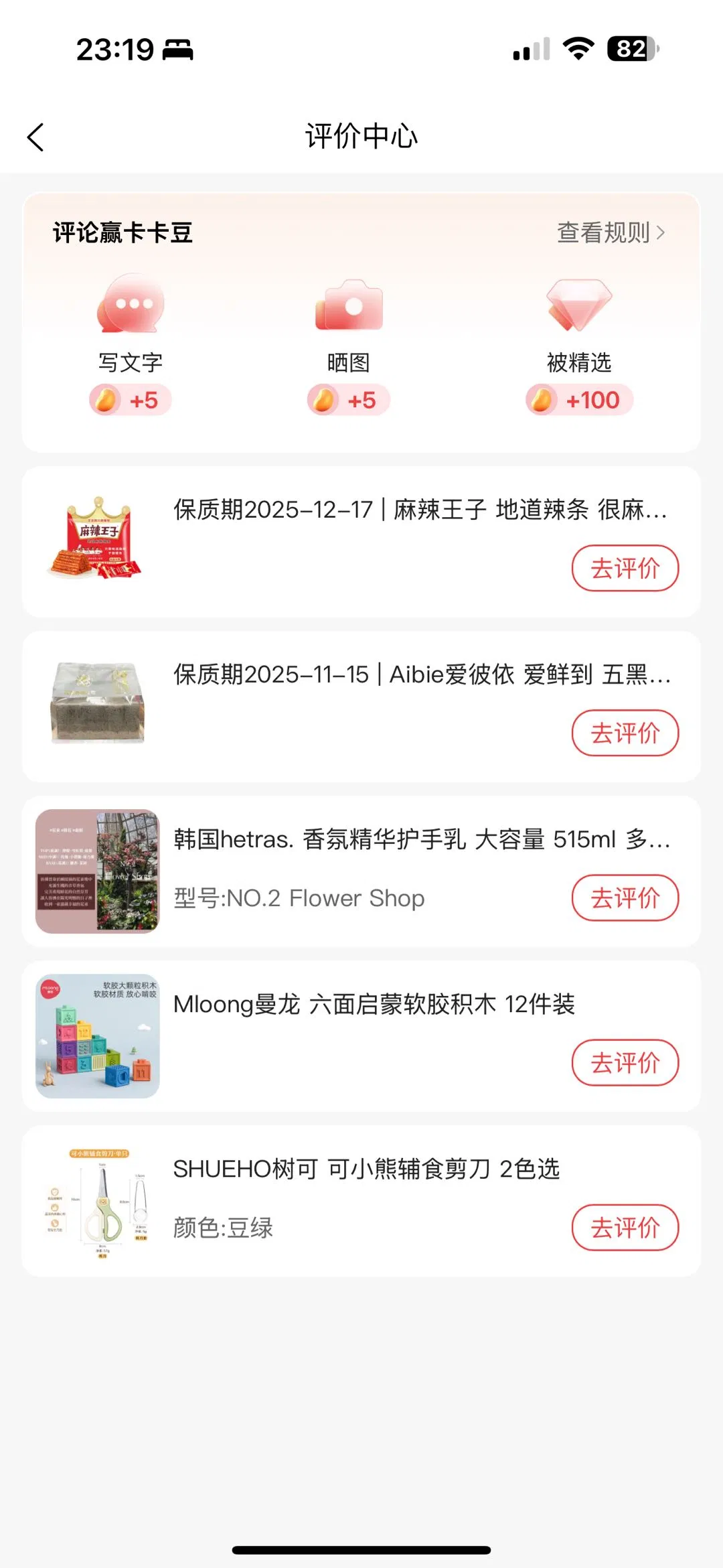Go back from 评价中心
The height and width of the screenshot is (1568, 723).
coord(36,137)
